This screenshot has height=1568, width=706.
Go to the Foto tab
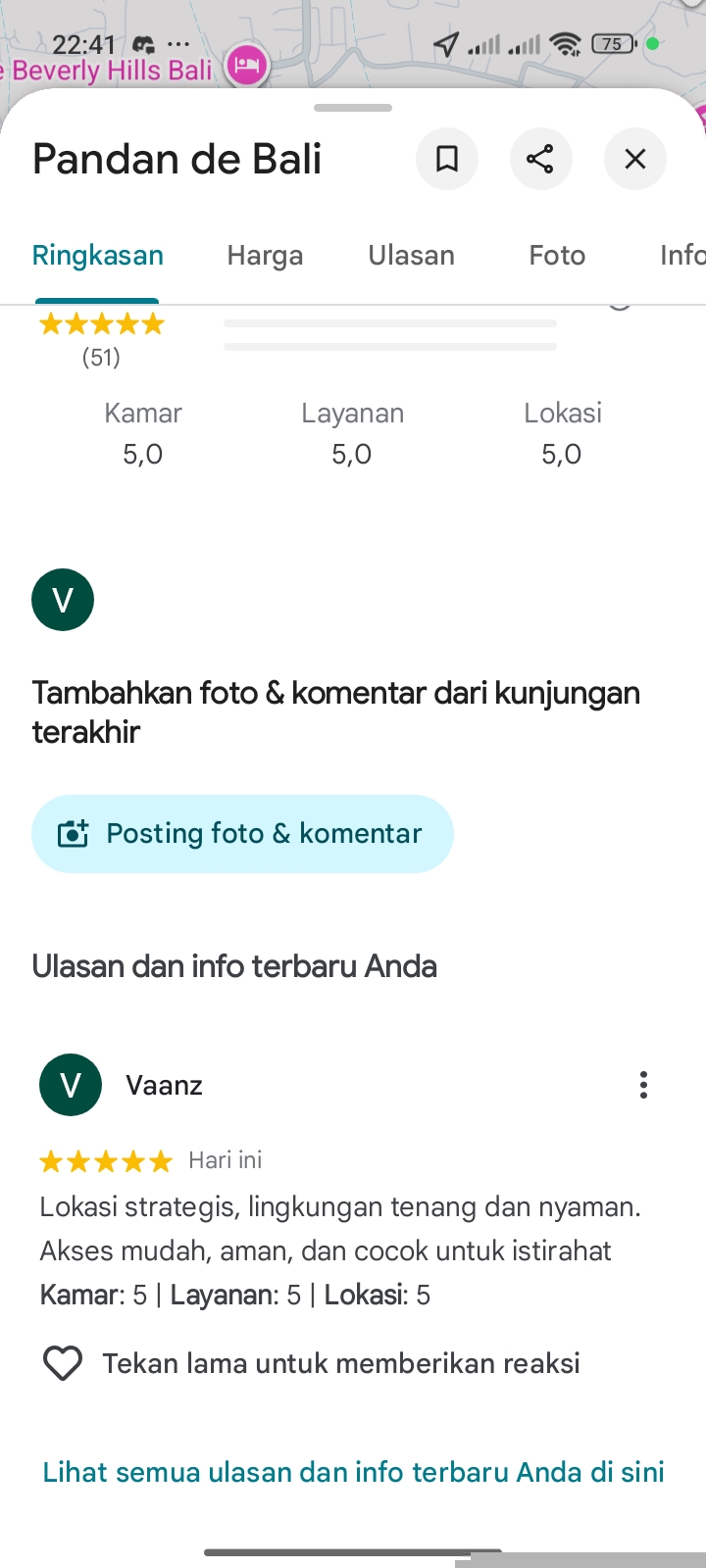coord(557,256)
